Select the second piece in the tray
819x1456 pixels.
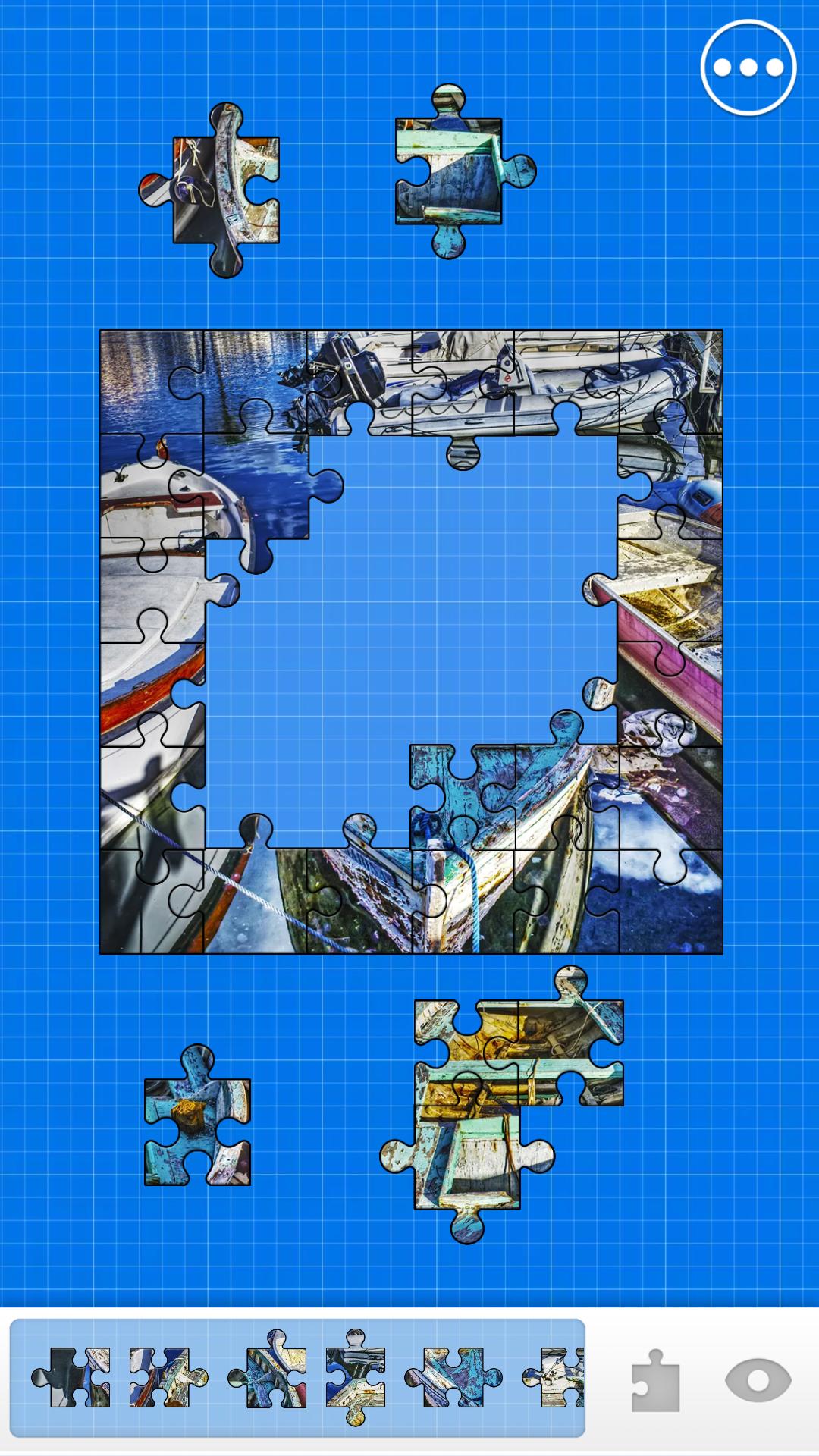click(x=167, y=1377)
